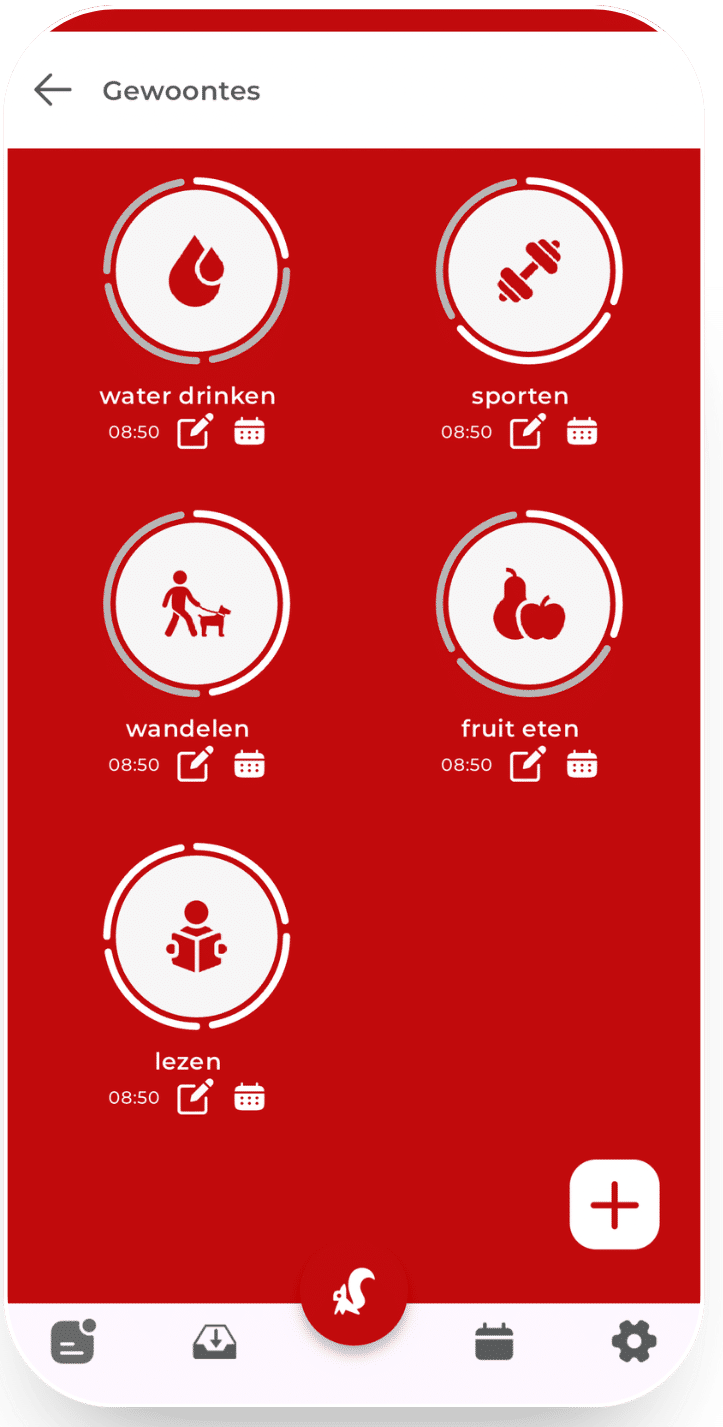Switch to the inbox tray tab
The image size is (723, 1427).
pos(215,1342)
